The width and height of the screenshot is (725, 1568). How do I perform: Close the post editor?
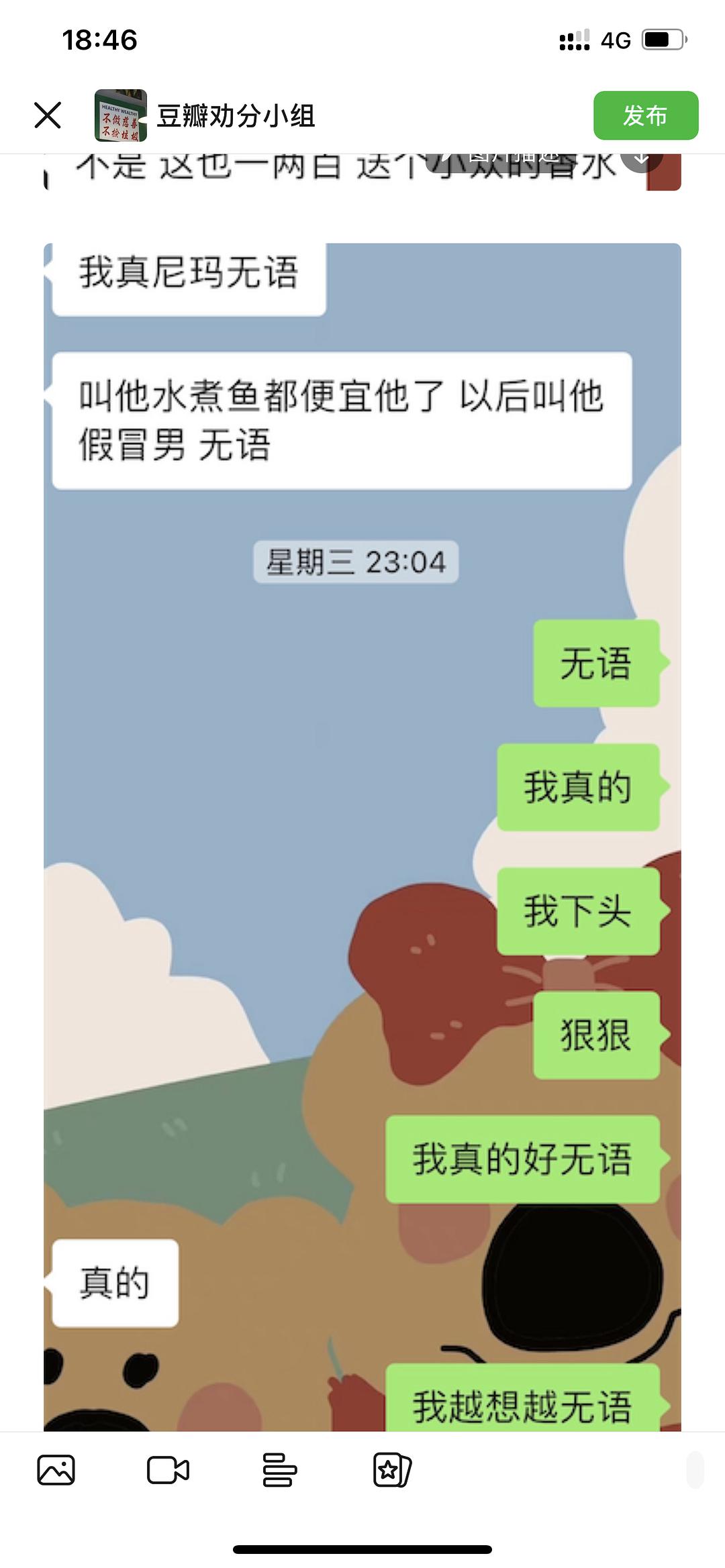(x=48, y=115)
